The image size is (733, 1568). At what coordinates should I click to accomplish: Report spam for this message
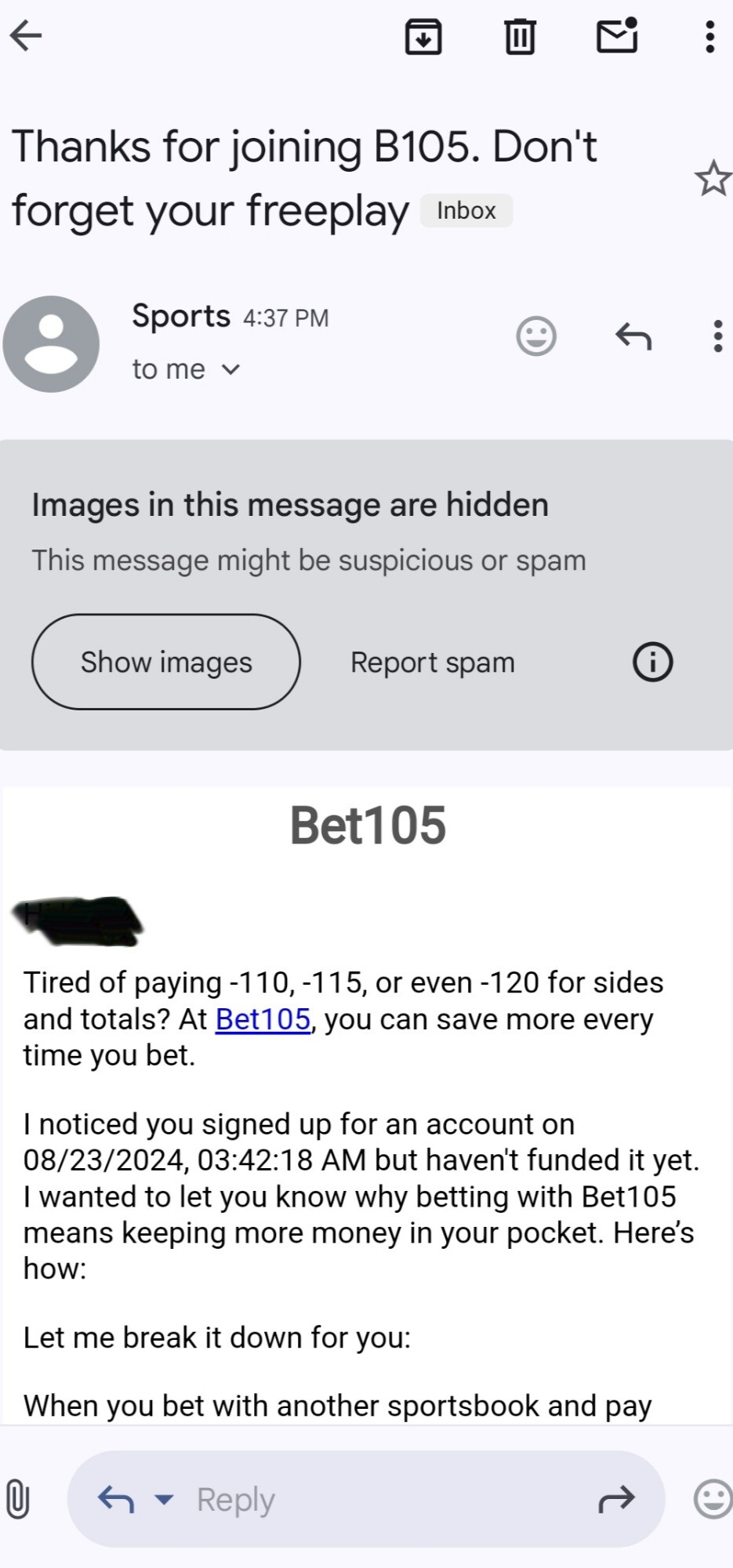click(x=433, y=662)
